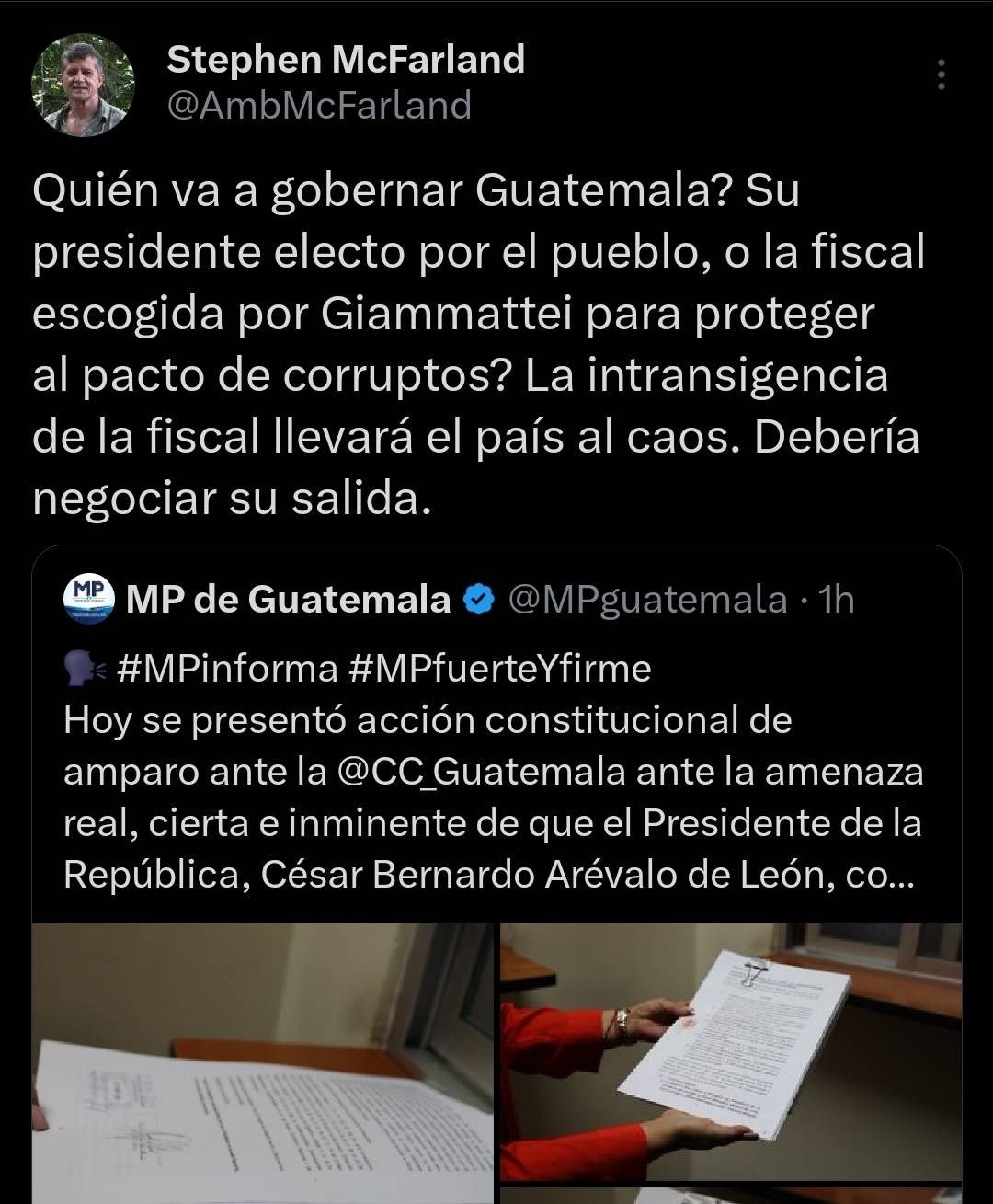Open the tweet's three-dot overflow menu
The image size is (993, 1204).
click(x=941, y=75)
